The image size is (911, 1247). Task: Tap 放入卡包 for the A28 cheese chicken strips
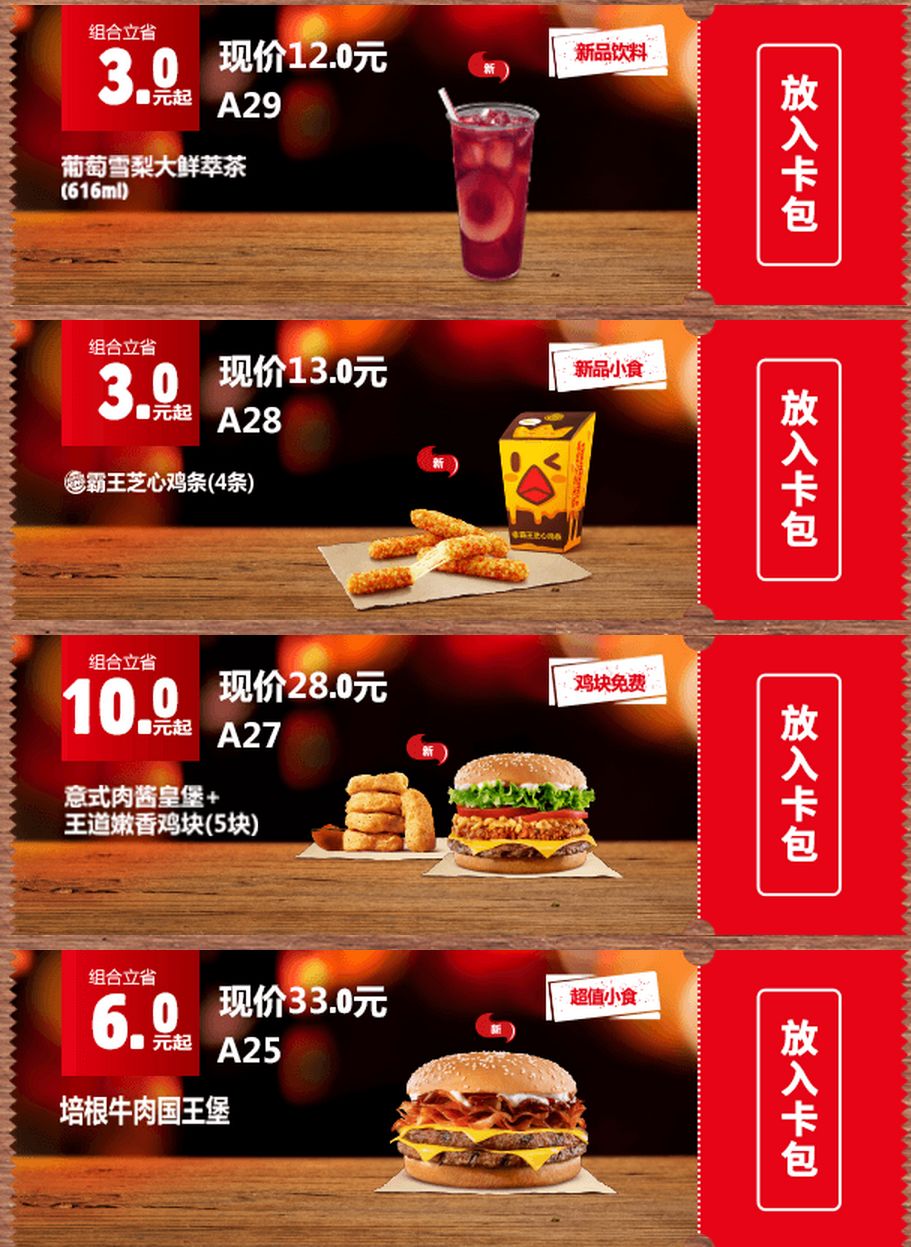click(799, 469)
